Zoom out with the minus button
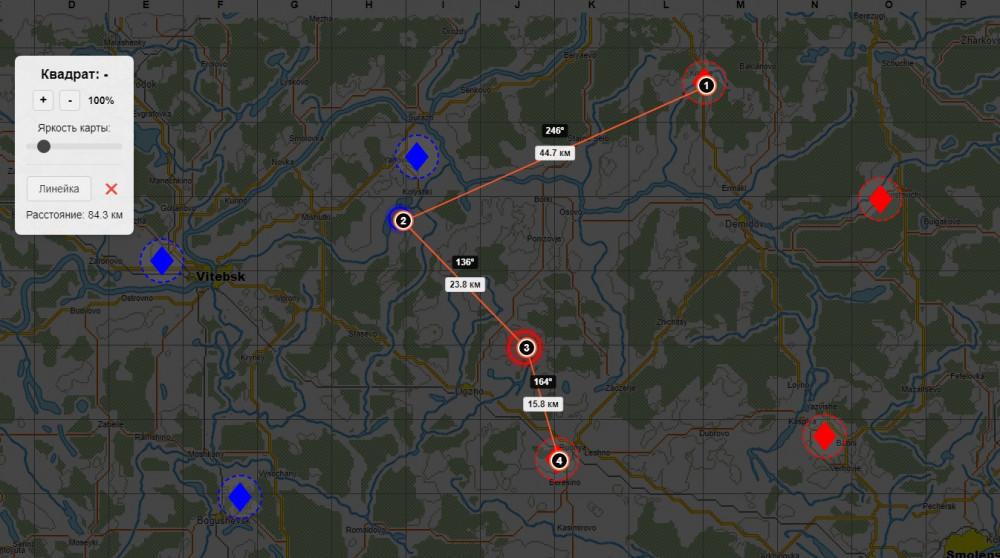 (x=70, y=100)
